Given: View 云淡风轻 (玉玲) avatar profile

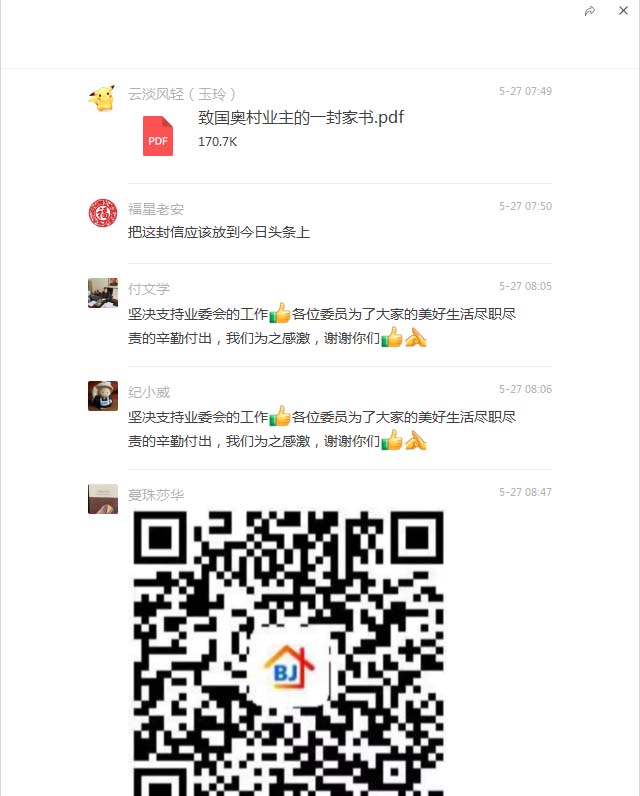Looking at the screenshot, I should coord(102,98).
